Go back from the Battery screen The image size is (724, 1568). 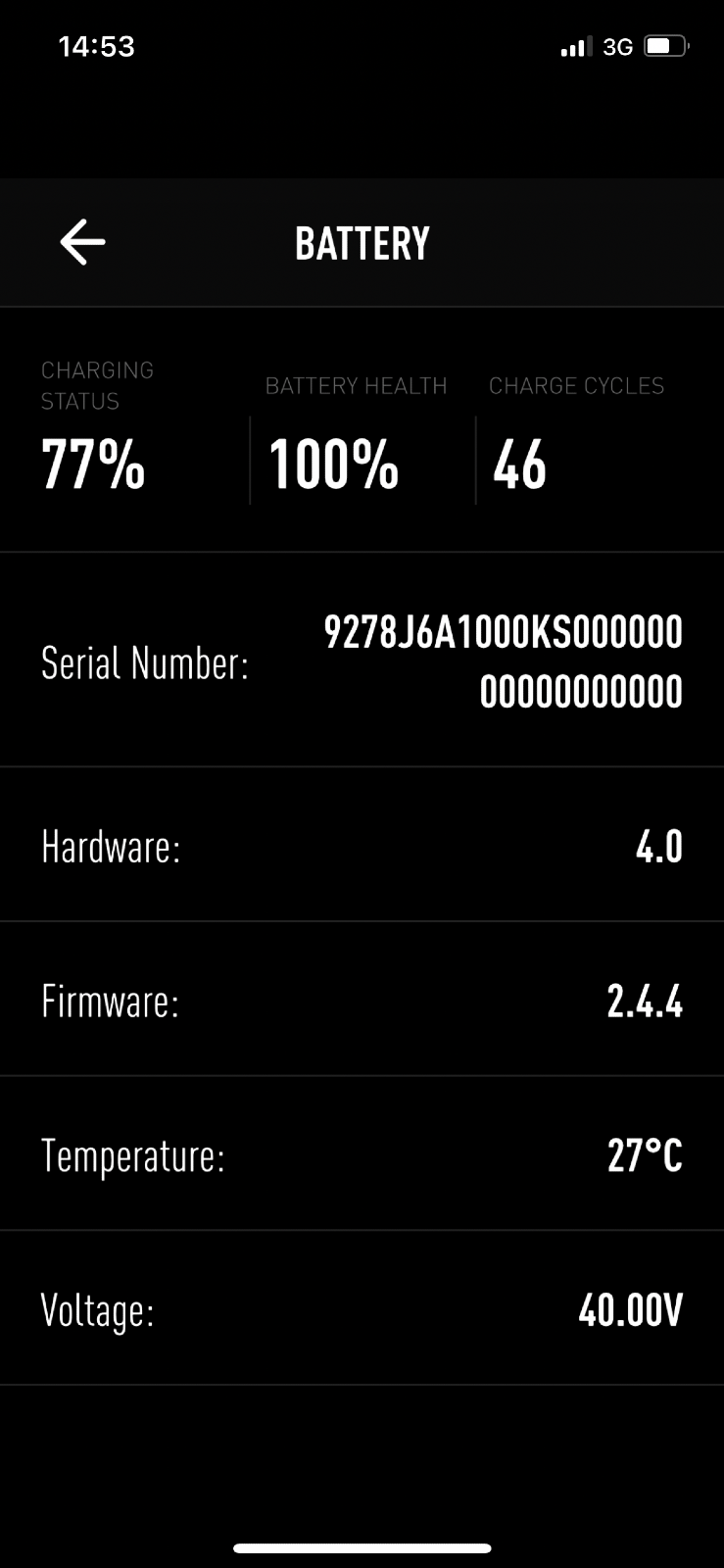pyautogui.click(x=82, y=242)
